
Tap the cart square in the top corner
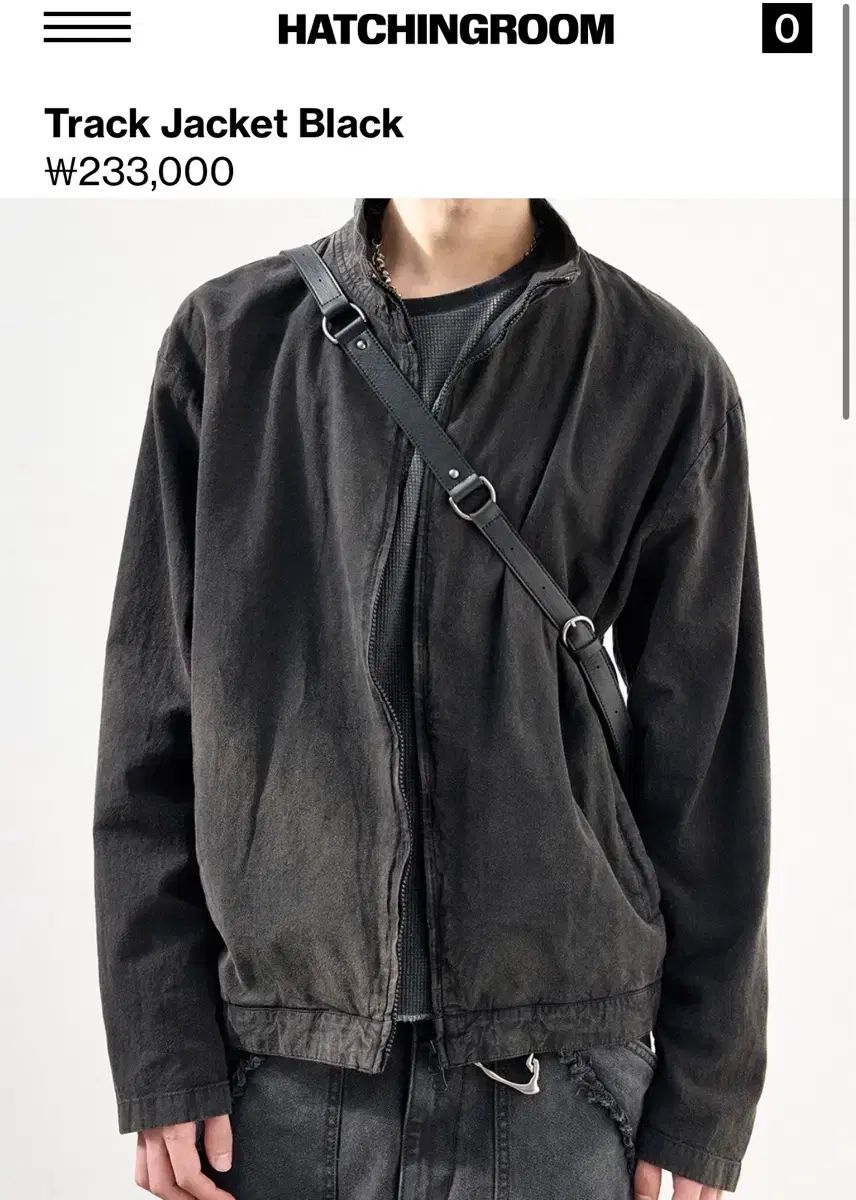(x=789, y=28)
